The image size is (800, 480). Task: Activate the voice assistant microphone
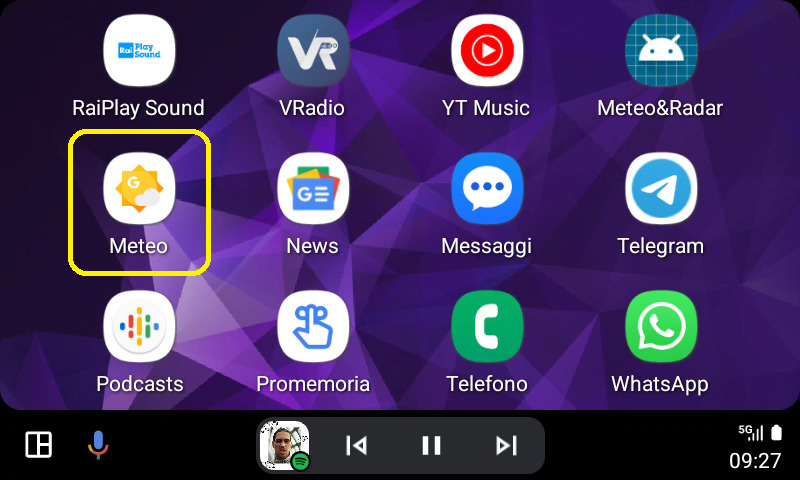[x=97, y=445]
